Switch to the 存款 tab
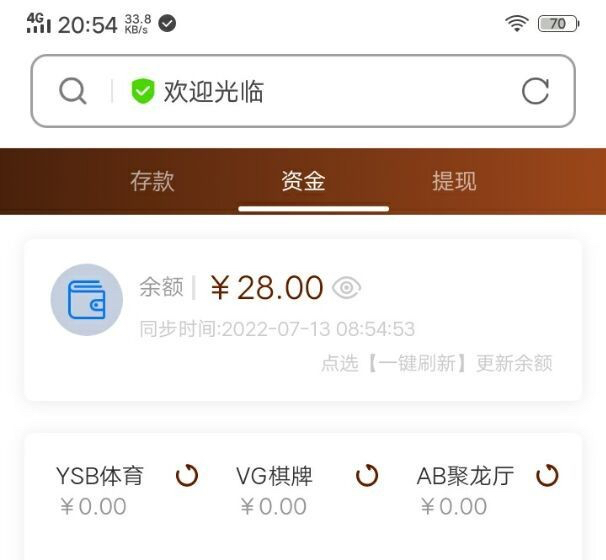 click(x=152, y=181)
